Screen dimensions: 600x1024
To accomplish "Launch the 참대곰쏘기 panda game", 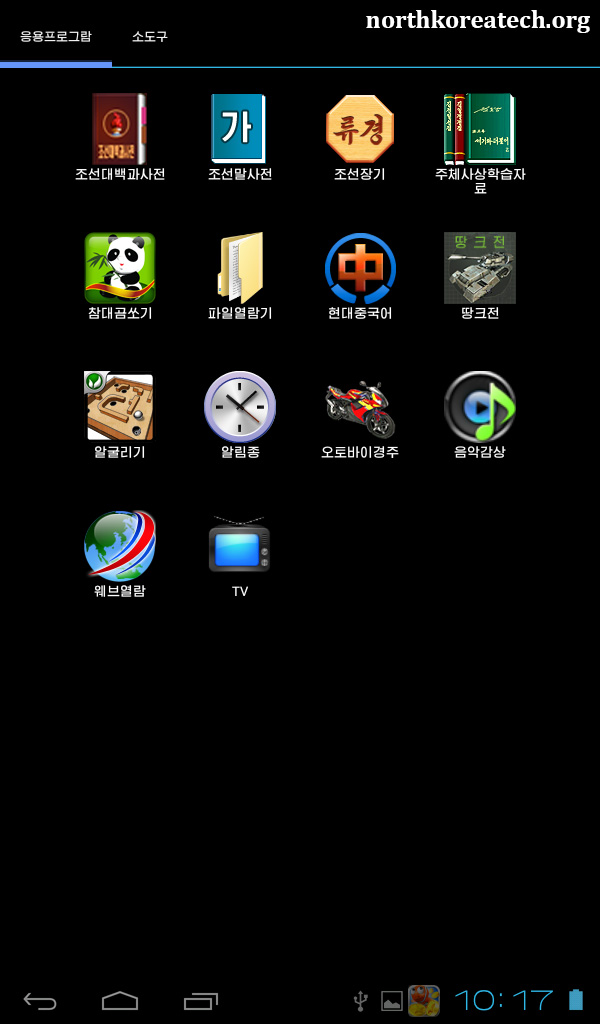I will click(x=120, y=268).
